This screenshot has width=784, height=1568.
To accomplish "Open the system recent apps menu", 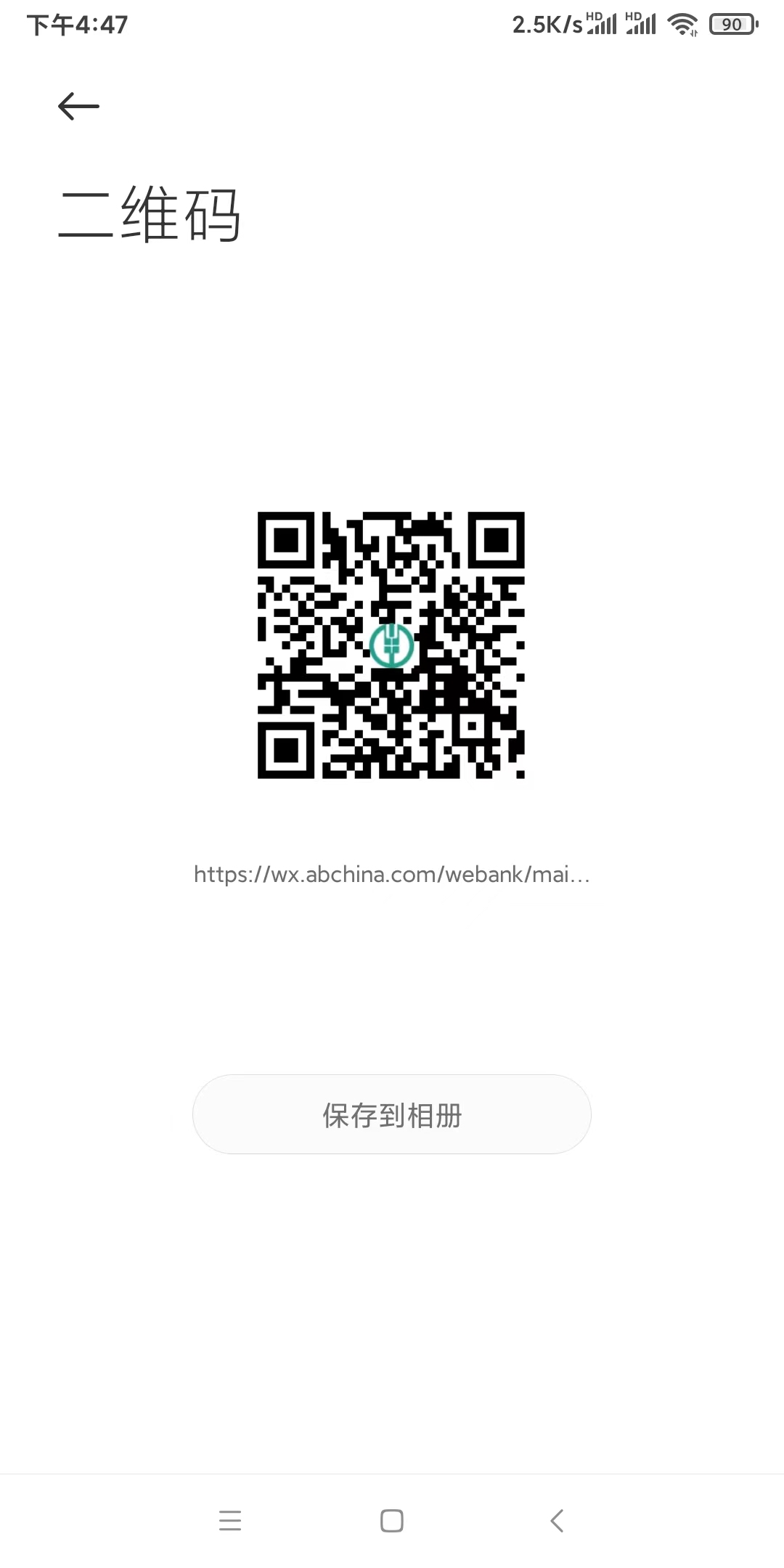I will pos(230,1520).
